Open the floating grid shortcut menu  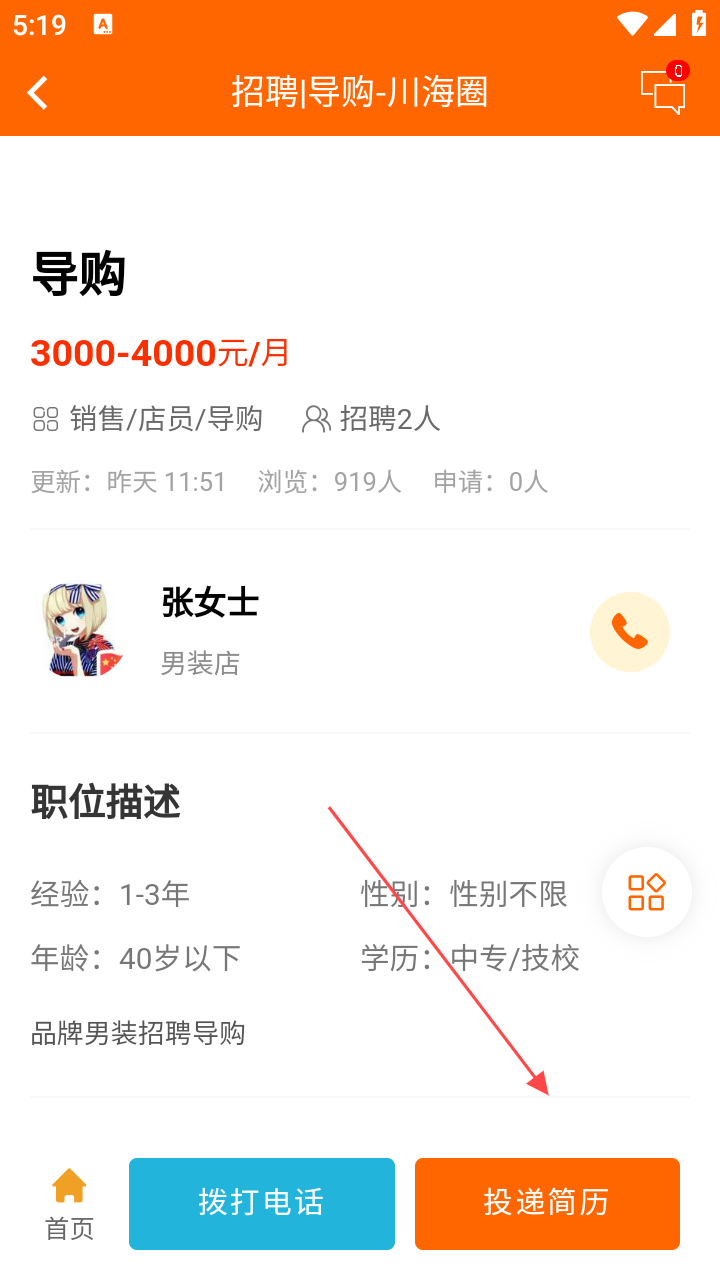(x=646, y=892)
